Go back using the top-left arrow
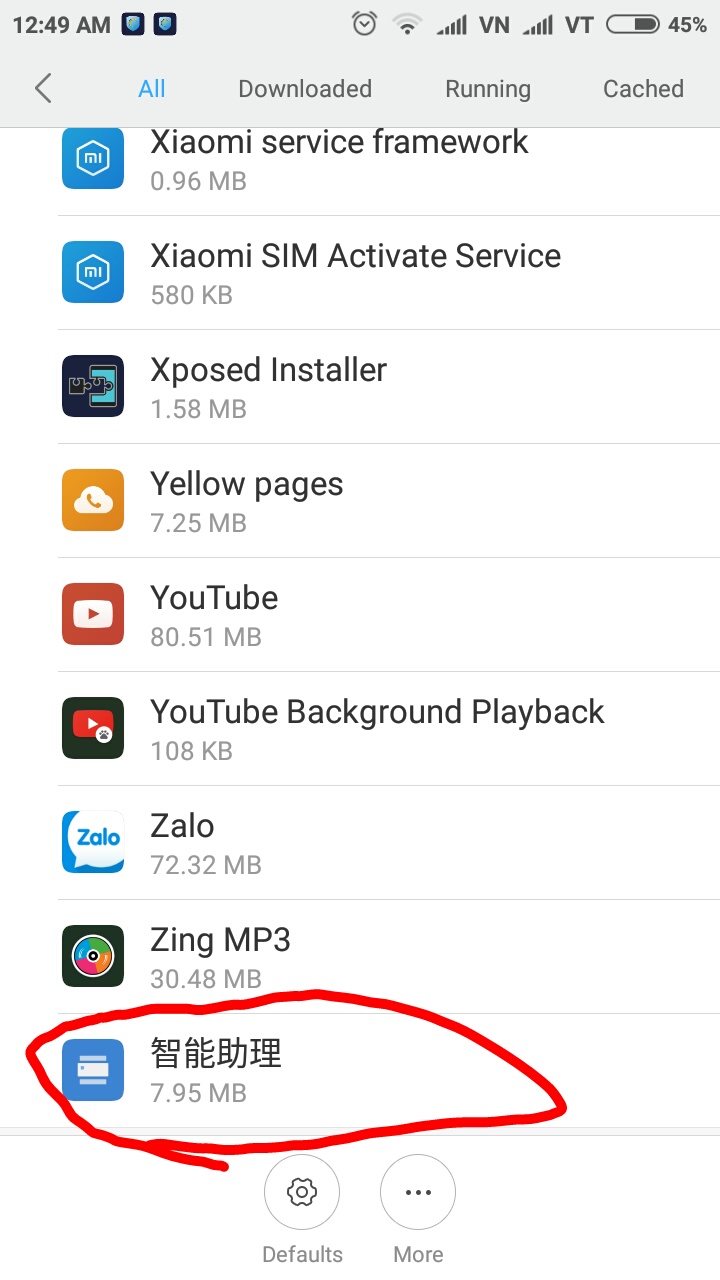 click(42, 89)
